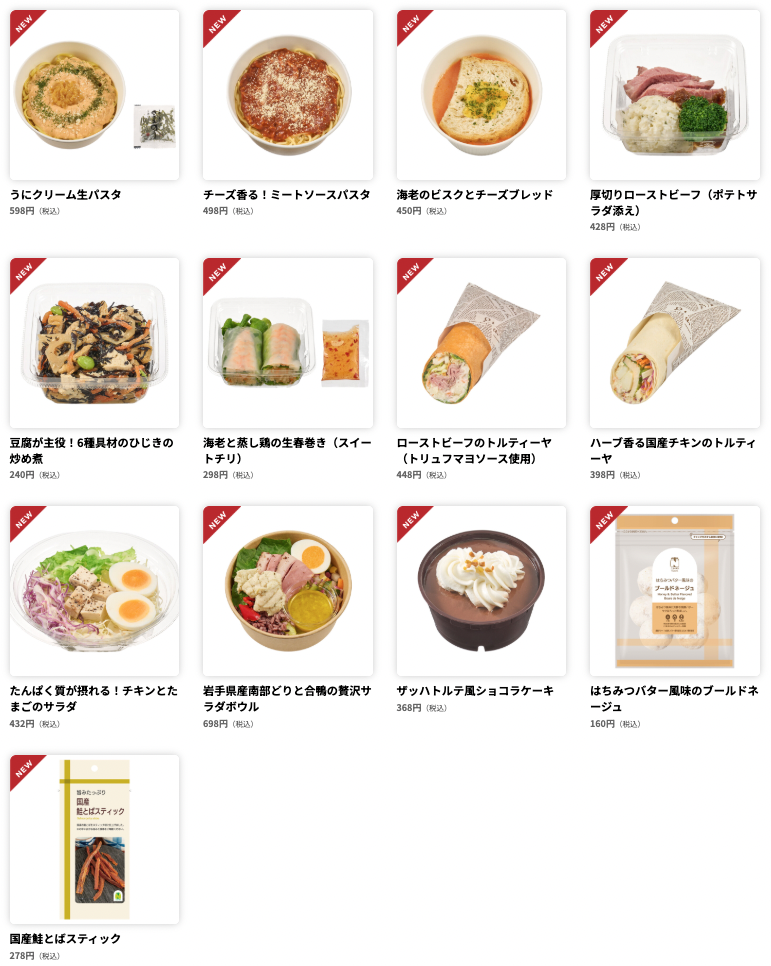Tap the 豆腐が主役！6種具材のひじきの炒め煮 product
This screenshot has height=966, width=771.
(94, 343)
